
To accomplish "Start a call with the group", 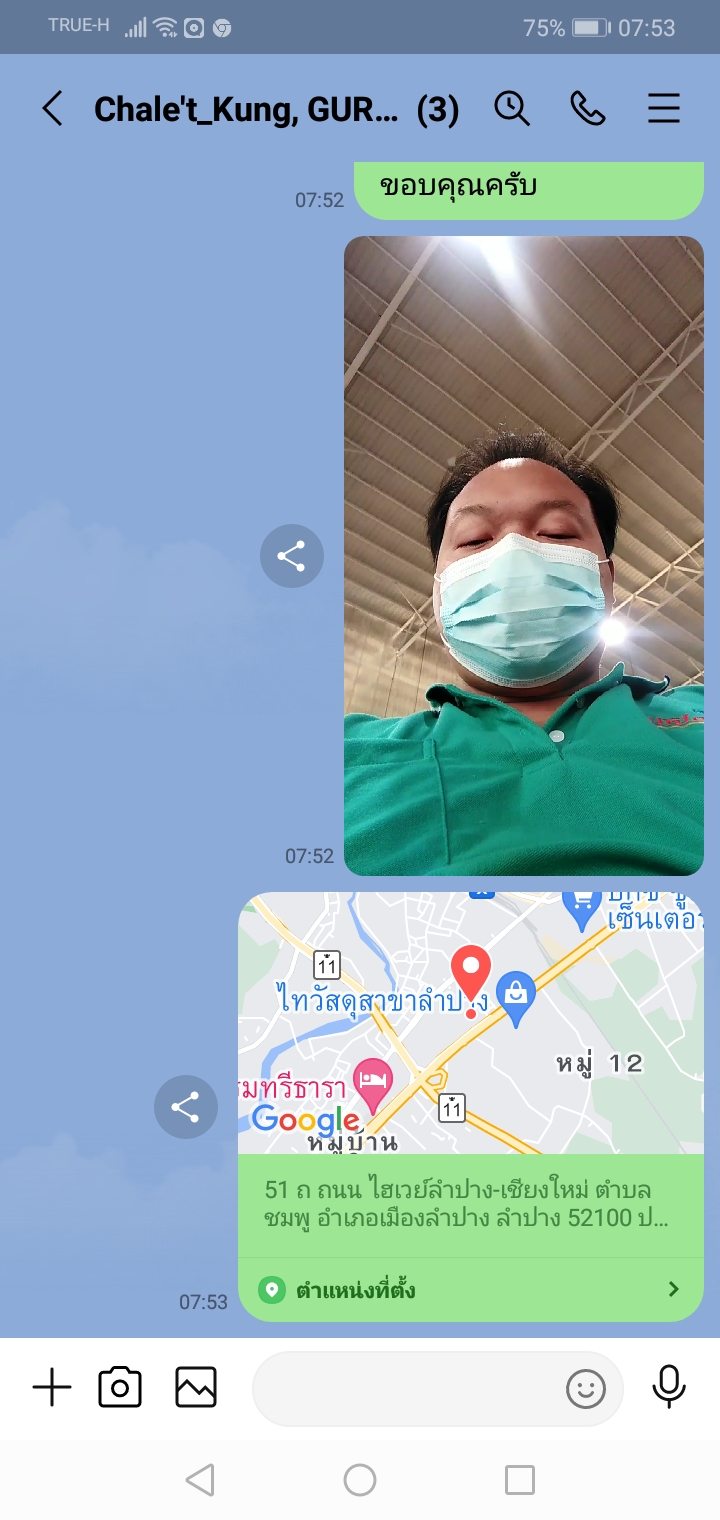I will click(x=588, y=108).
